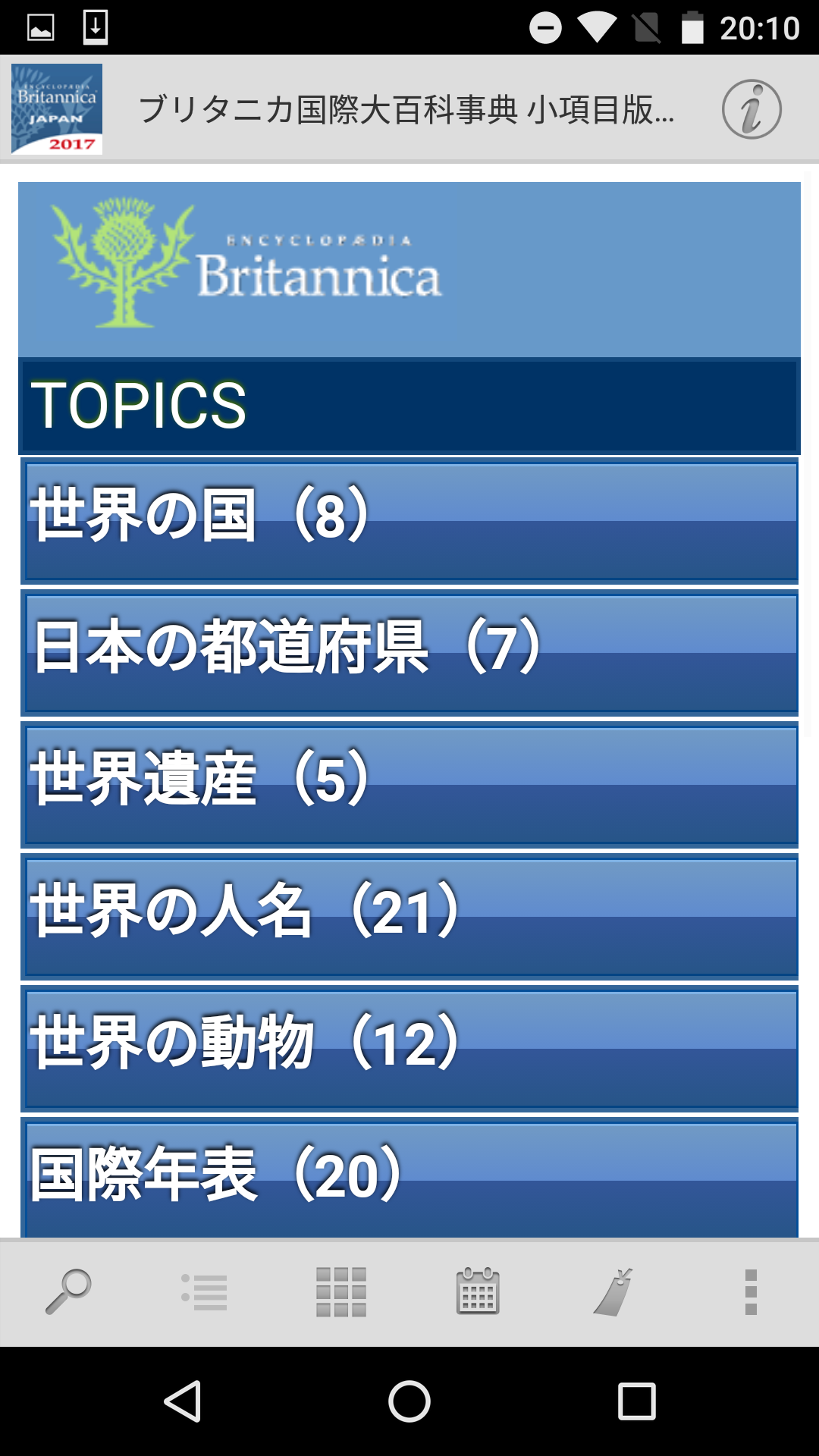The width and height of the screenshot is (819, 1456).
Task: Open the 世界の国 (8) topic
Action: [409, 520]
